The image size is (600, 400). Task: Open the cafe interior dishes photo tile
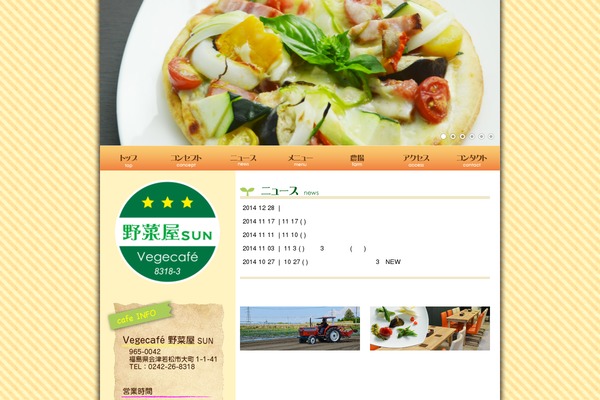[430, 328]
